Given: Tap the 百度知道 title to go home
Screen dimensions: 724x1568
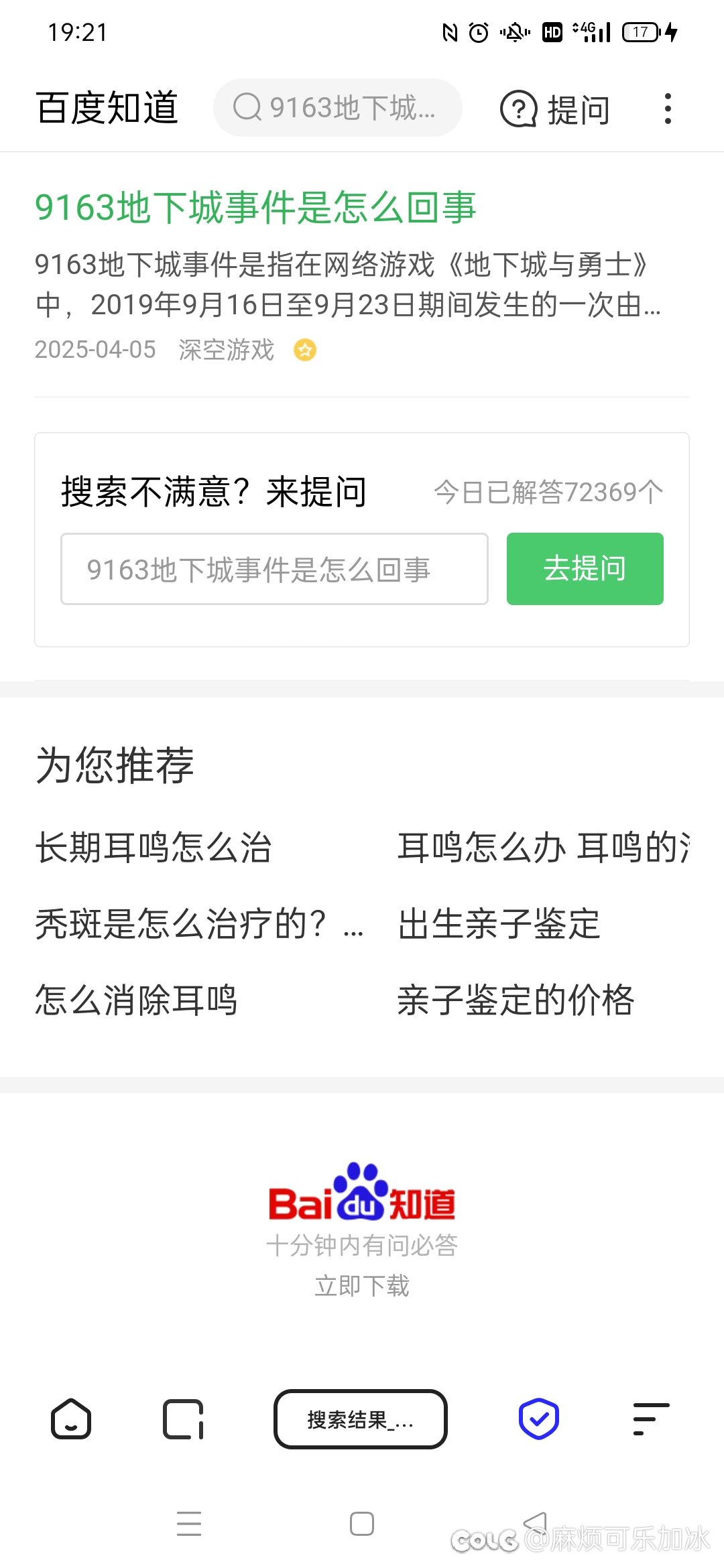Looking at the screenshot, I should point(107,108).
